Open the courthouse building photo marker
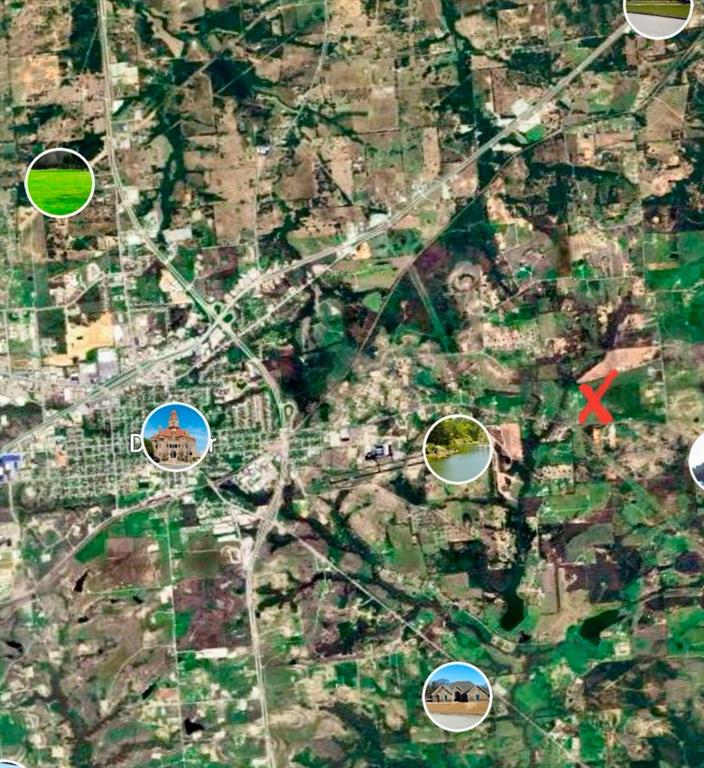Viewport: 704px width, 768px height. 176,437
